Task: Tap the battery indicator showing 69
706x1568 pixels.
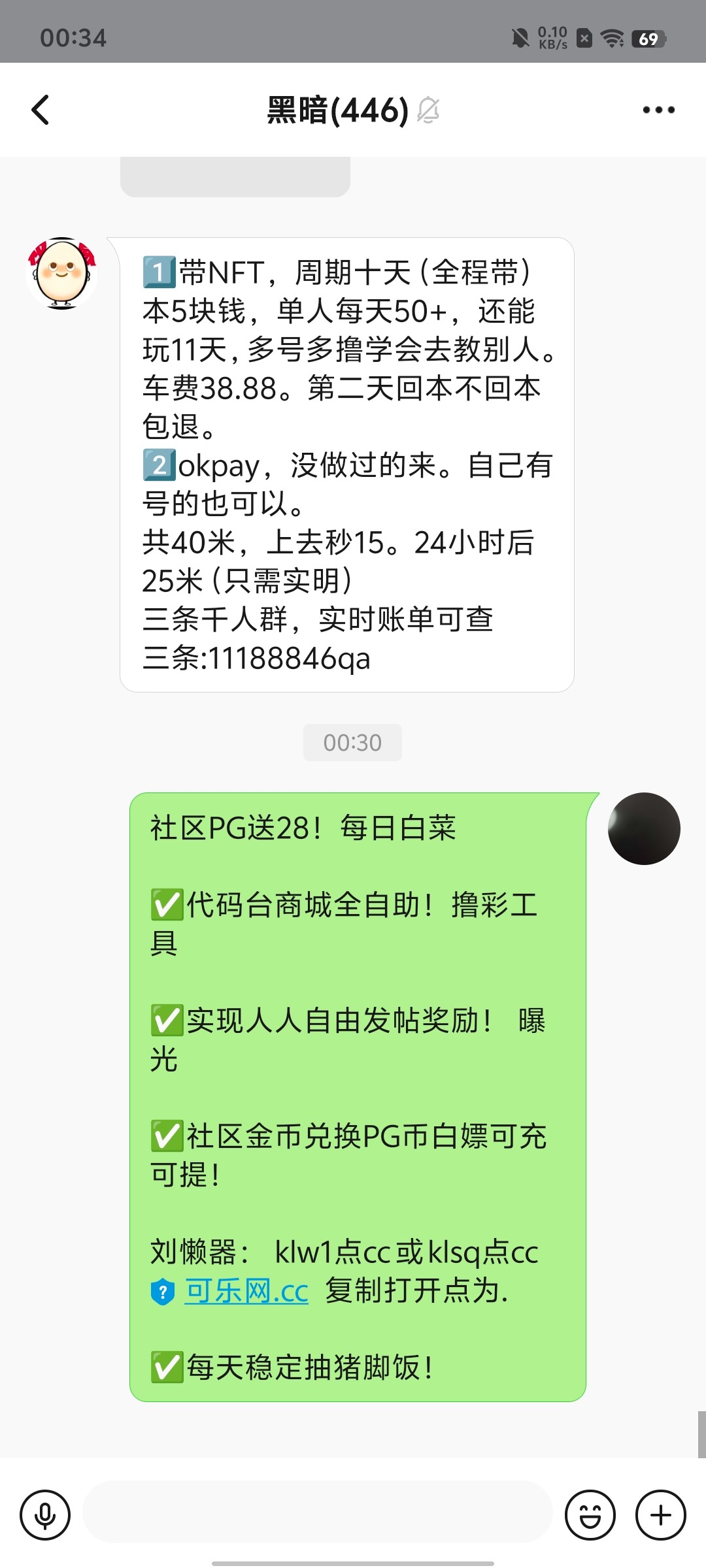Action: (x=647, y=37)
